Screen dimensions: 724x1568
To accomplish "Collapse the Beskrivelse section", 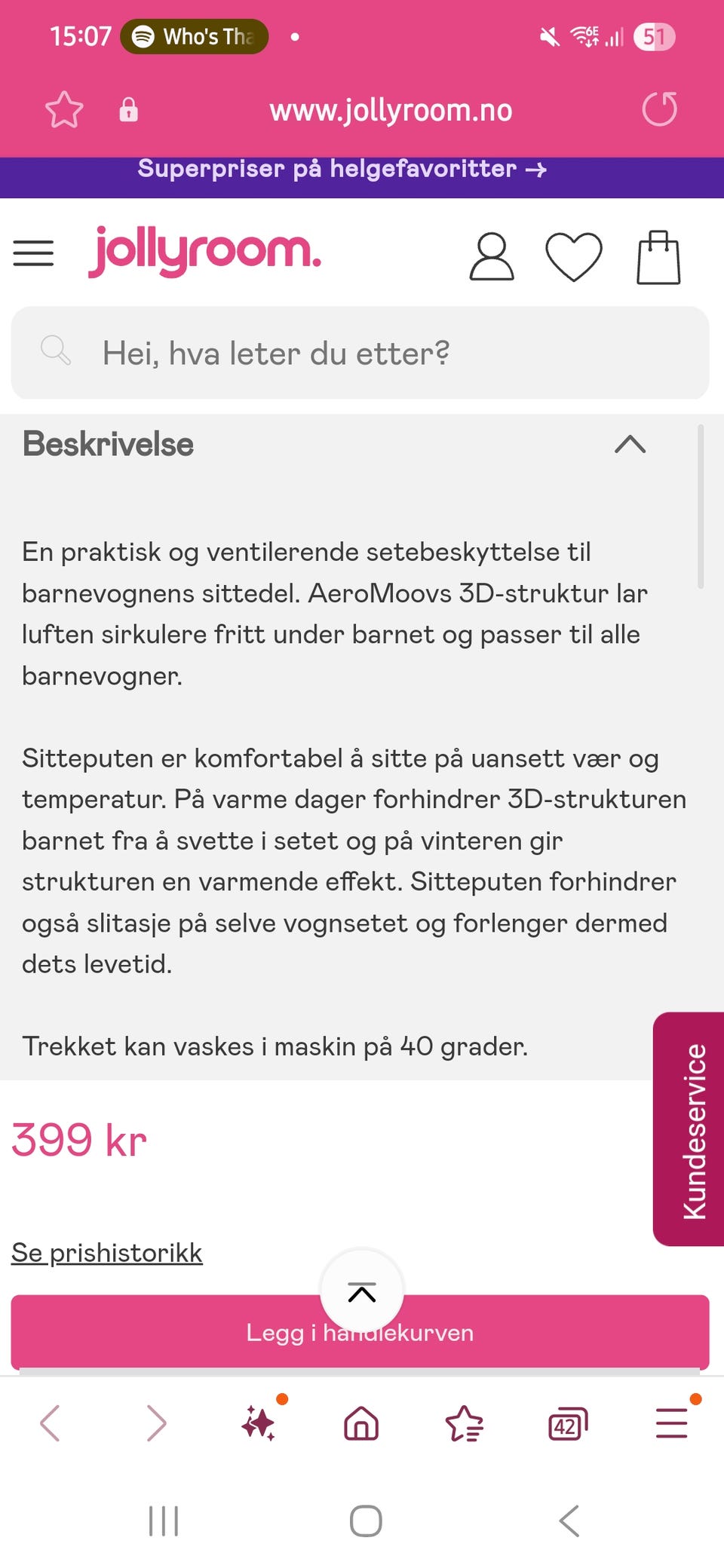I will 628,446.
